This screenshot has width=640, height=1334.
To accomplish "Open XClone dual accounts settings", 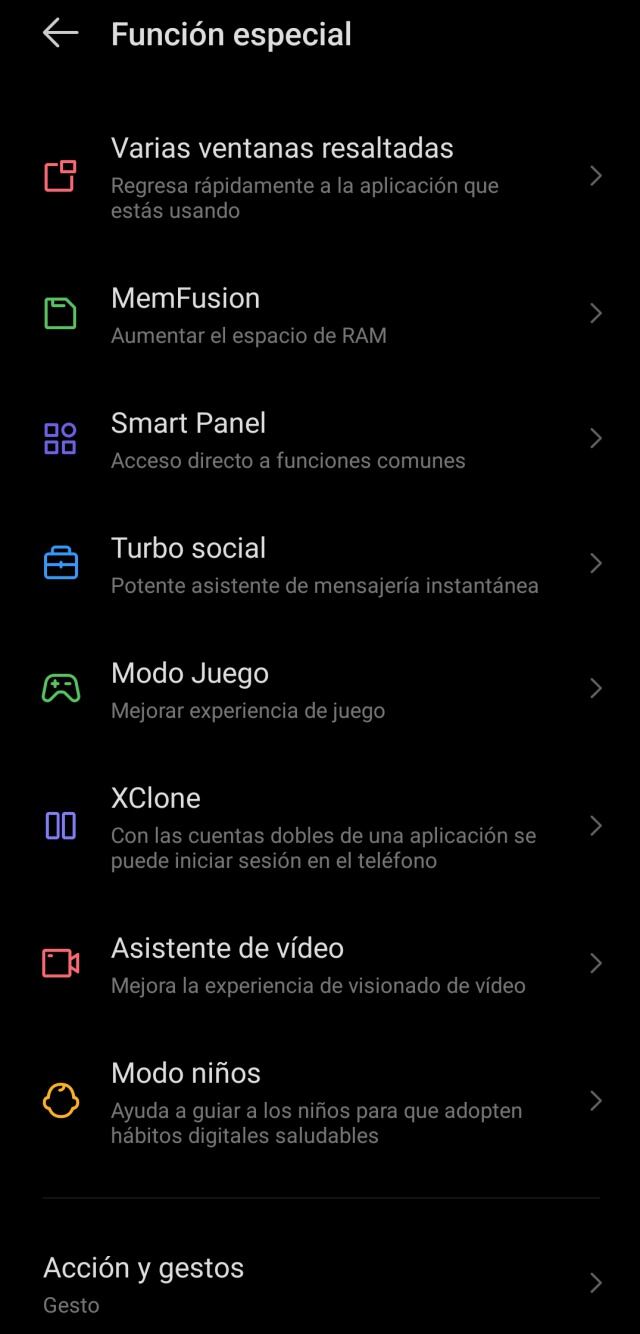I will pyautogui.click(x=320, y=826).
